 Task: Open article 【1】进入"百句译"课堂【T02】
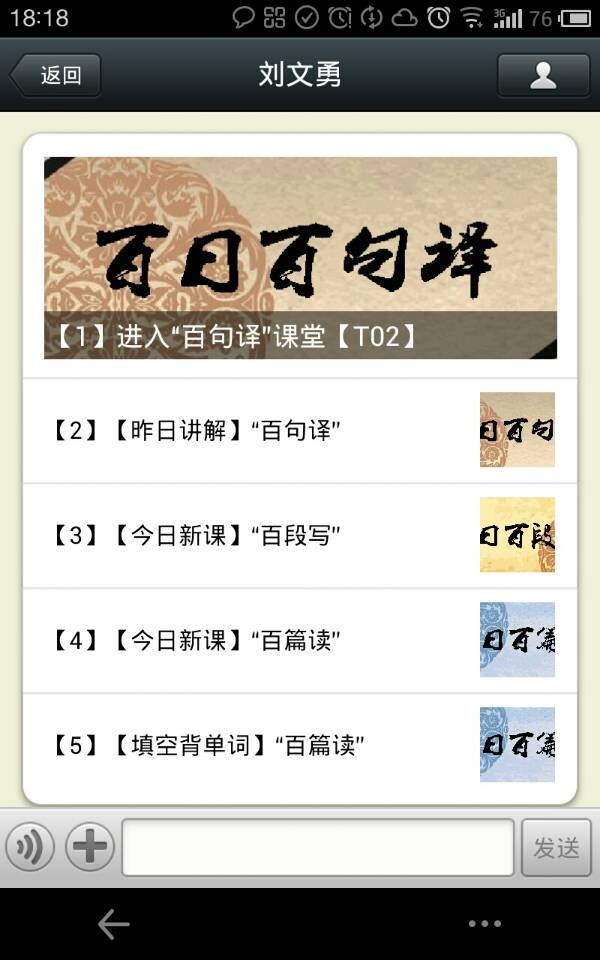tap(300, 258)
